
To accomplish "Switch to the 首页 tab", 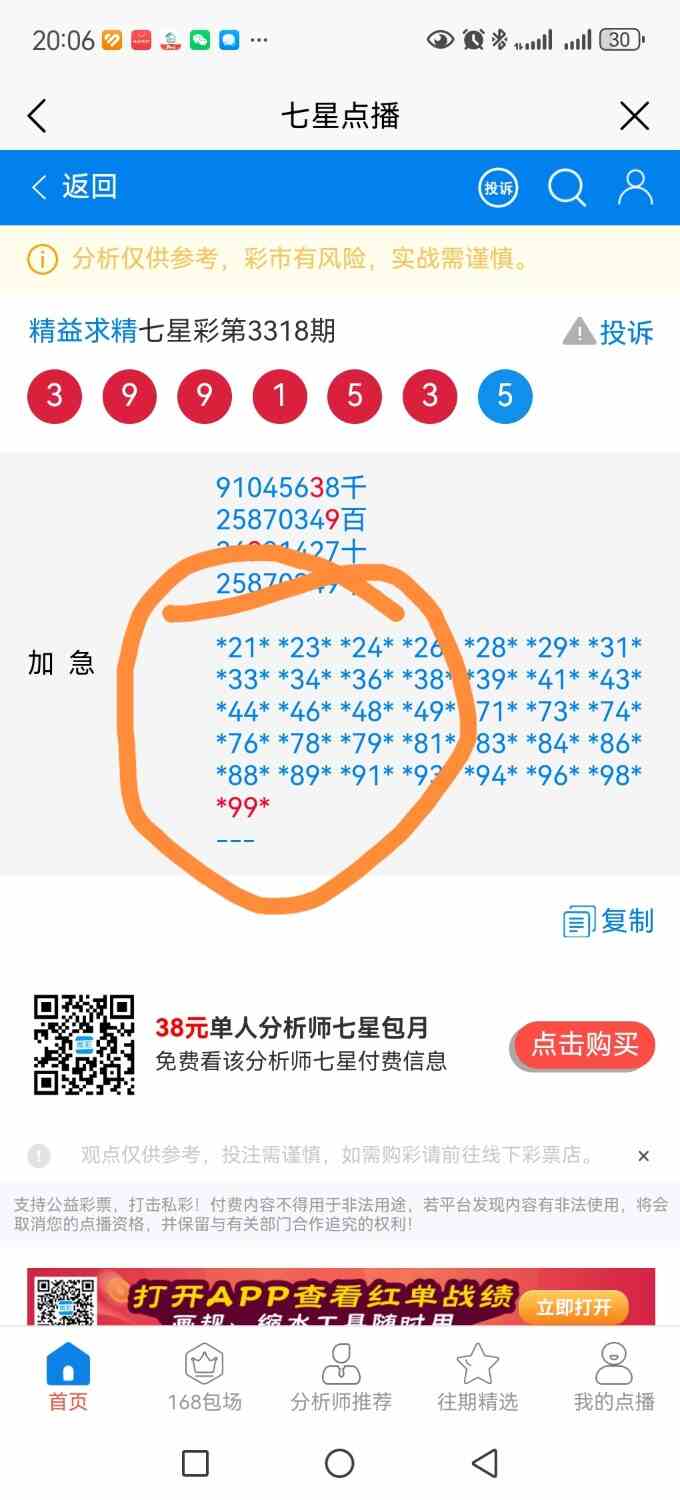I will click(68, 1380).
